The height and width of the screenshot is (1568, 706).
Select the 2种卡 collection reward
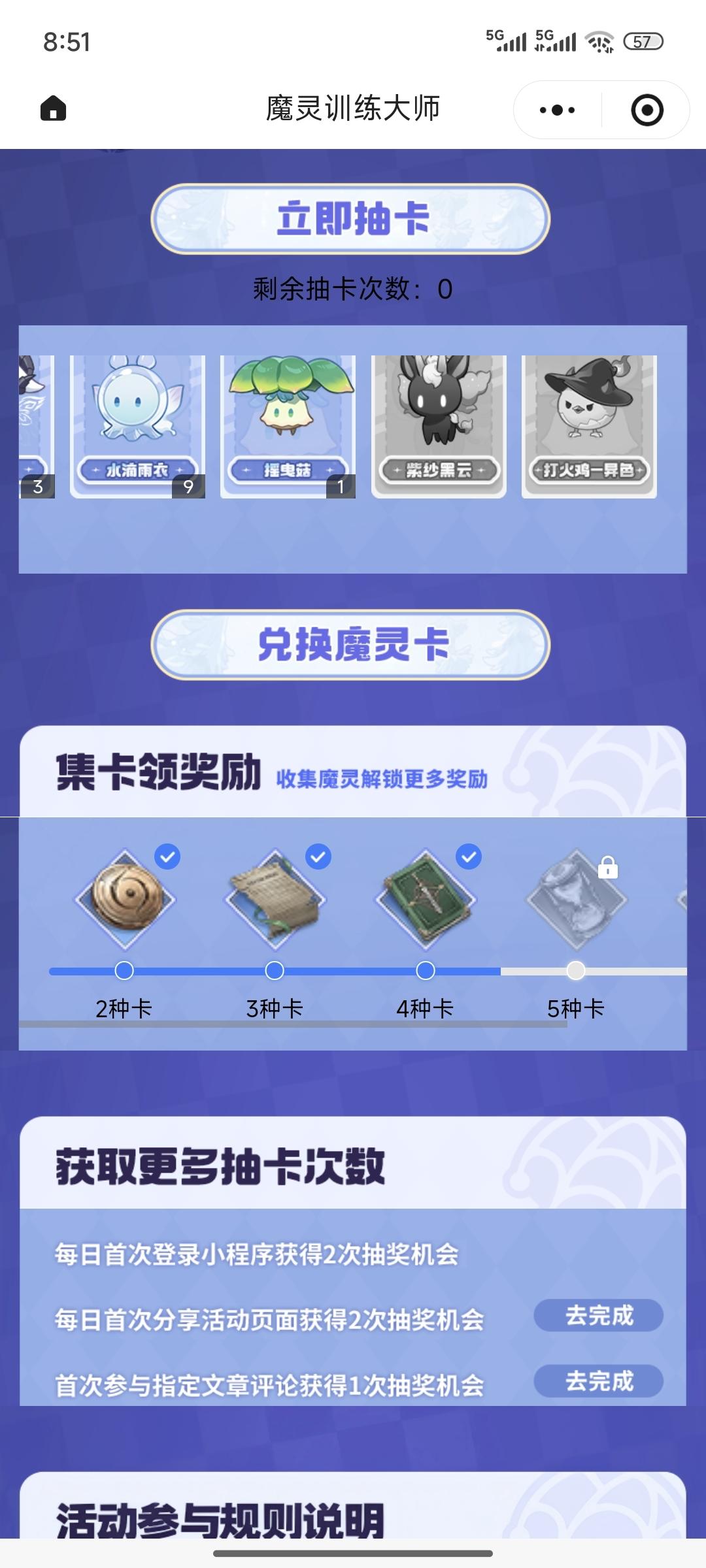coord(125,899)
